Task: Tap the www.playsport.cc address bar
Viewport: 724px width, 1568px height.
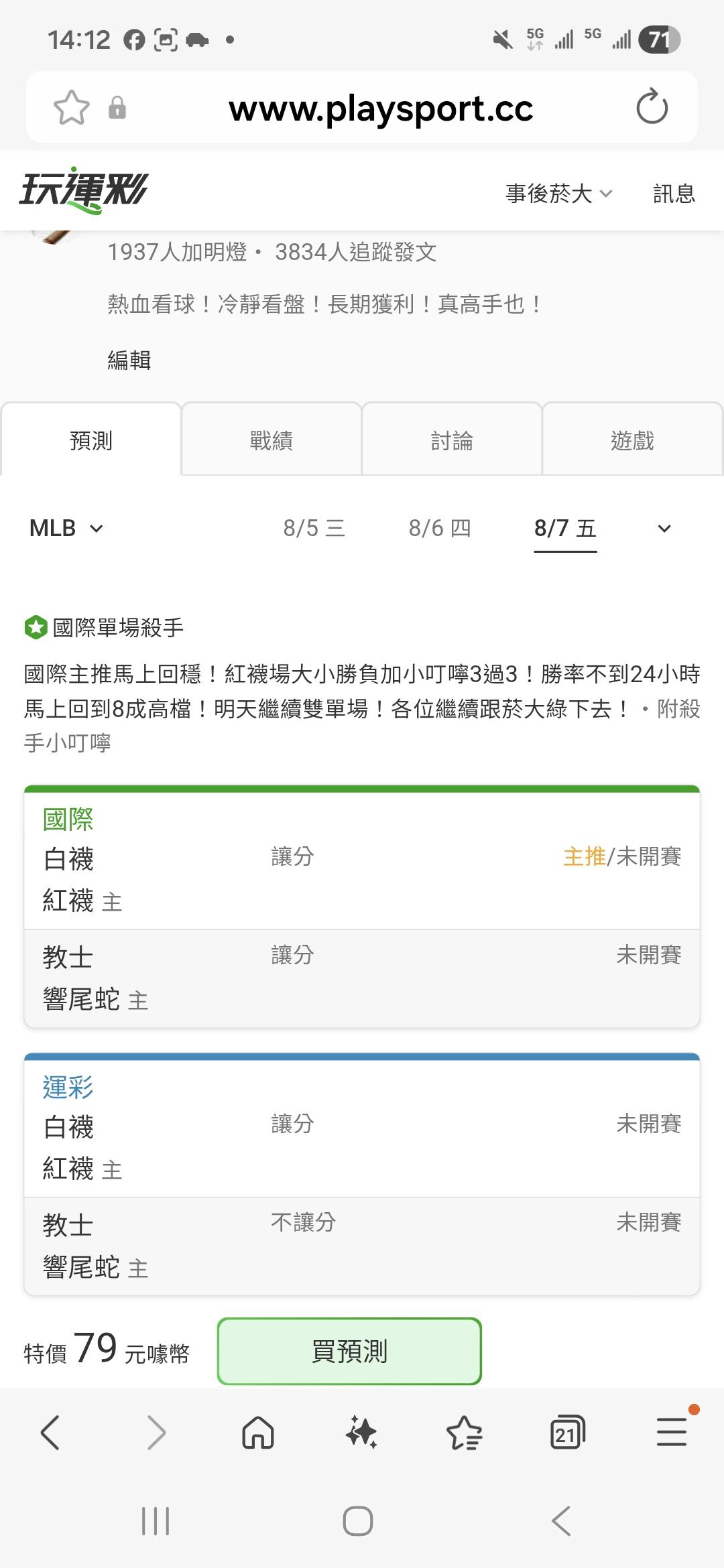Action: tap(381, 108)
